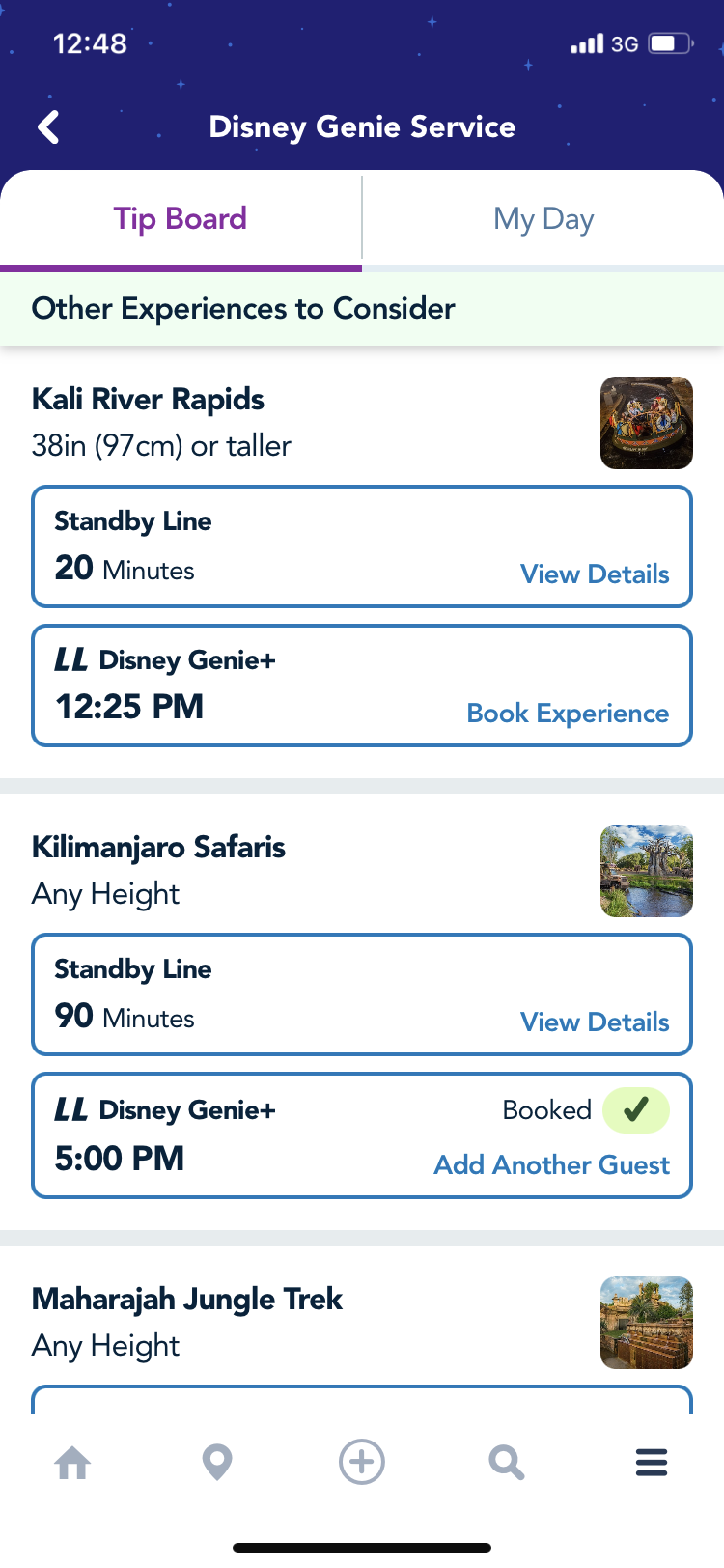This screenshot has width=724, height=1568.
Task: Go to the home screen icon
Action: pos(72,1462)
